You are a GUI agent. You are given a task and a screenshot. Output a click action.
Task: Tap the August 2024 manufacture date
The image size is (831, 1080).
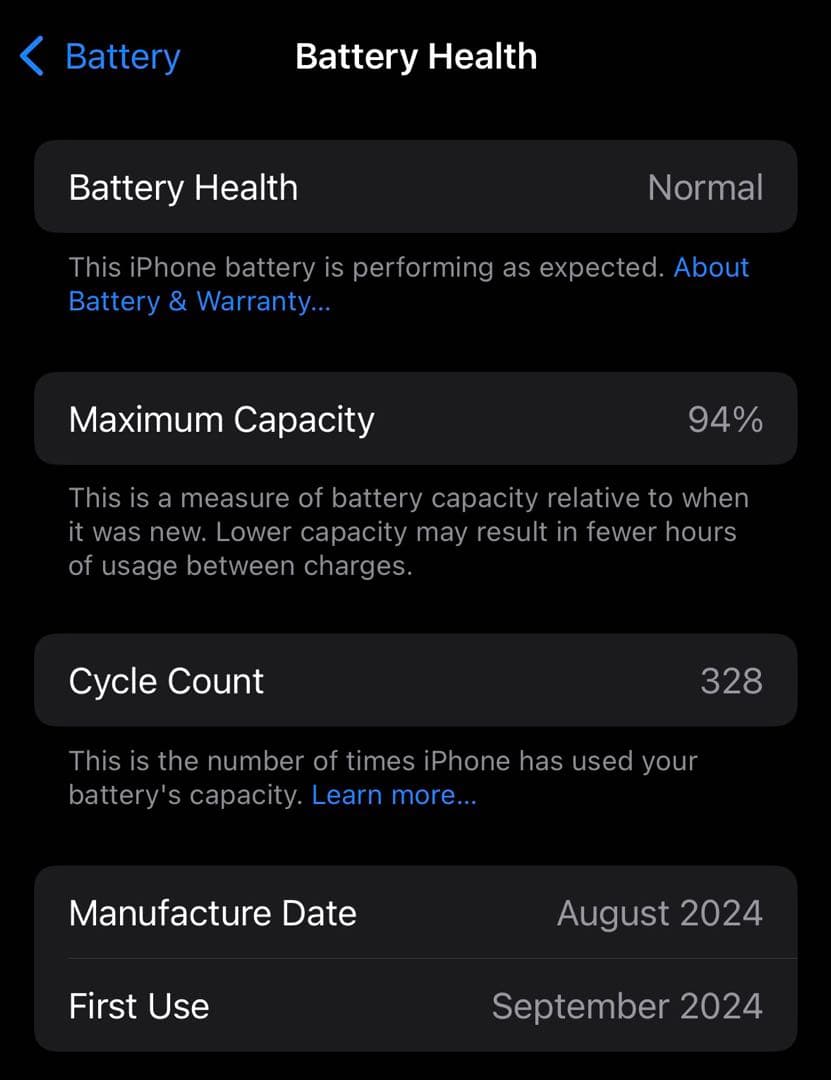click(x=660, y=913)
